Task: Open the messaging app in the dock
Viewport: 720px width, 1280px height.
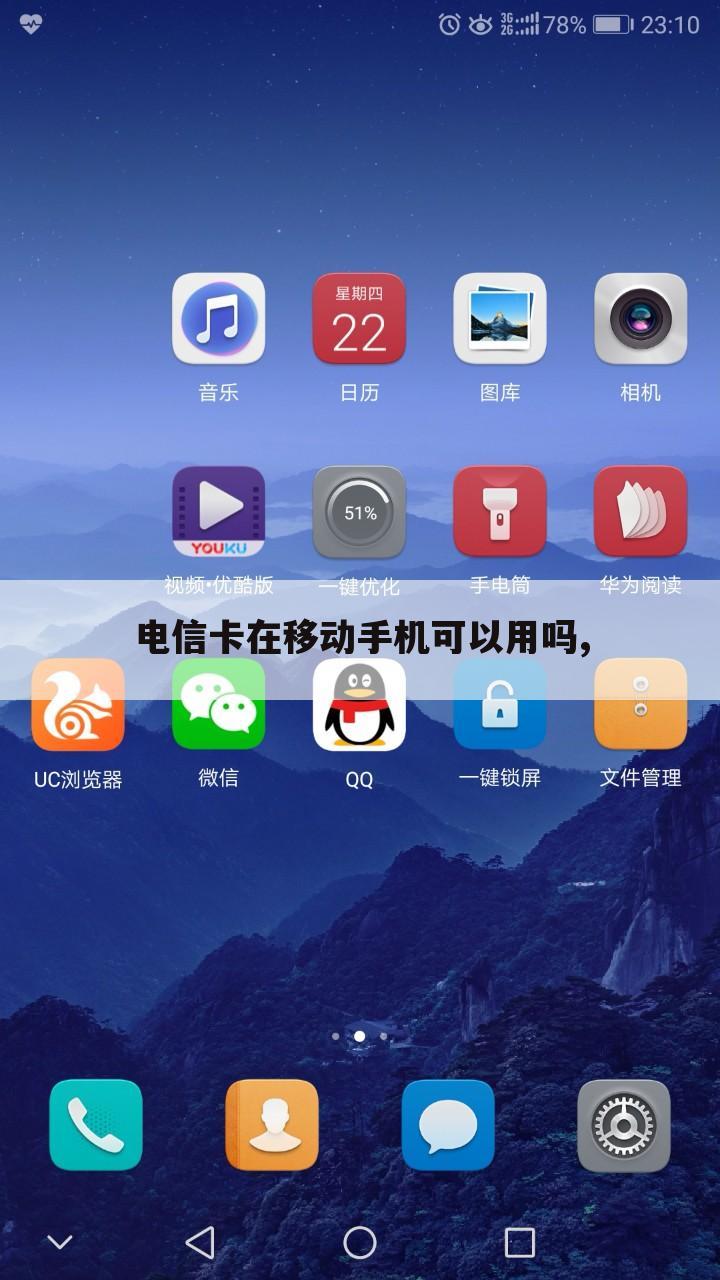Action: tap(448, 1125)
